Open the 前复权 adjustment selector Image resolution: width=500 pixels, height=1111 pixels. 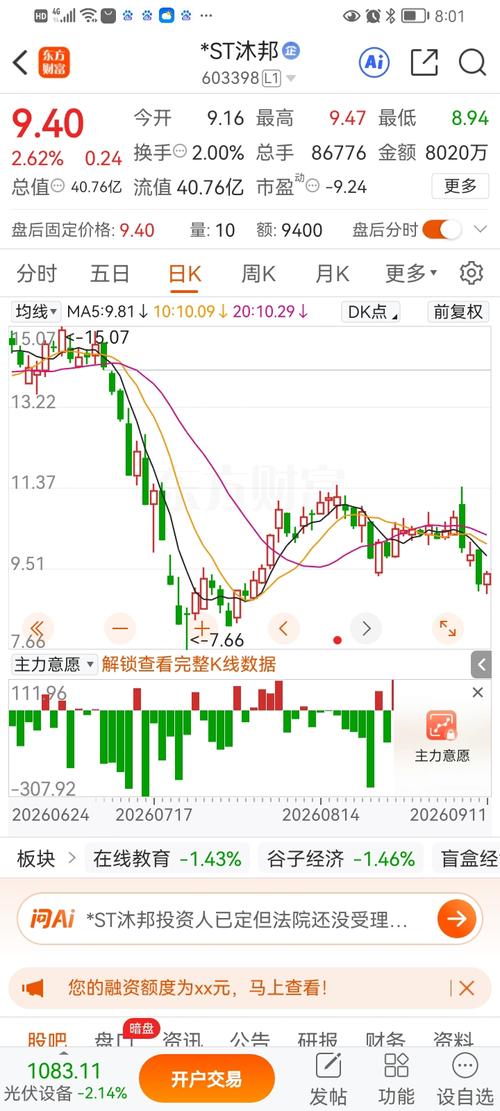tap(459, 311)
